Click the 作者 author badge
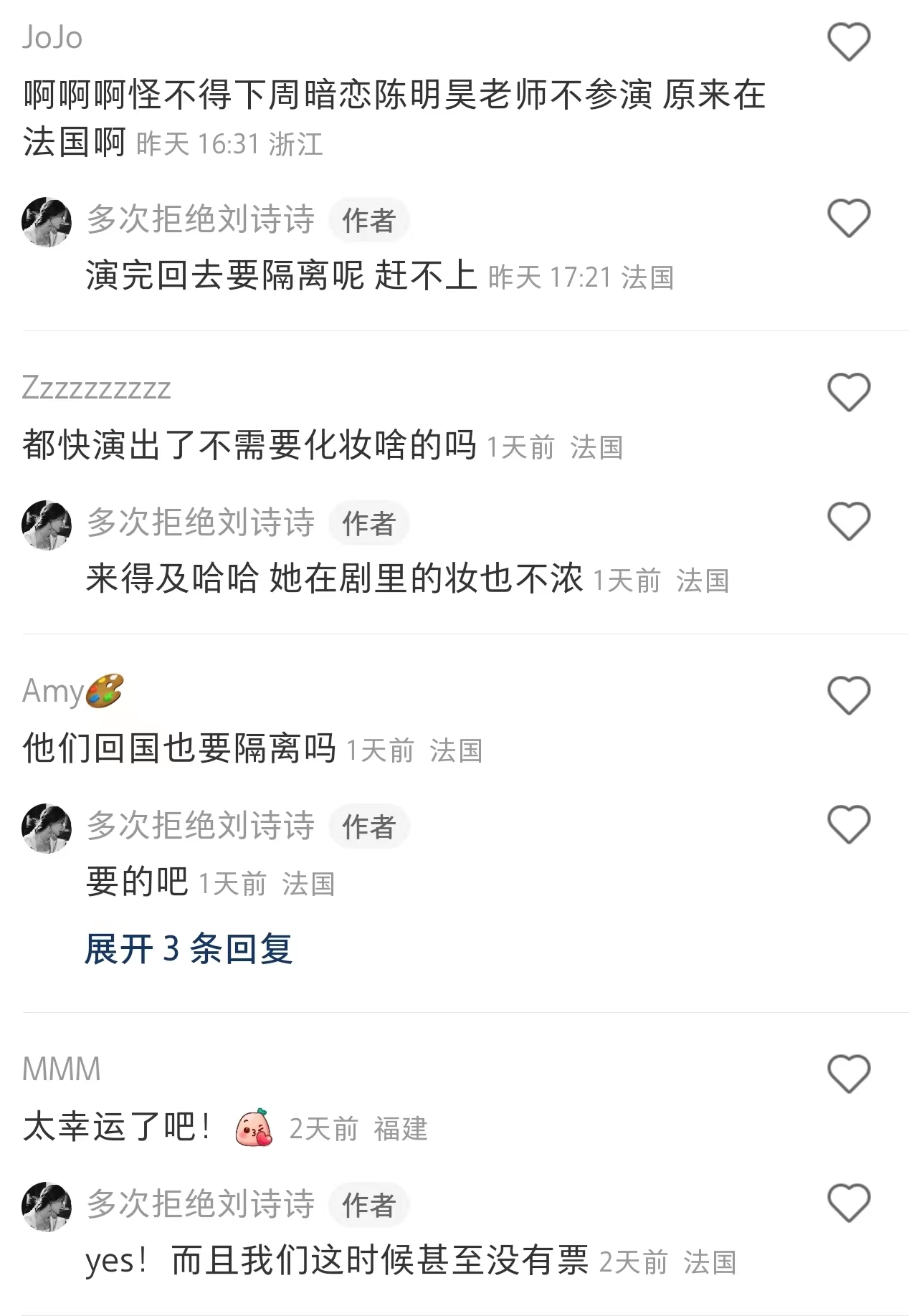 pos(368,221)
